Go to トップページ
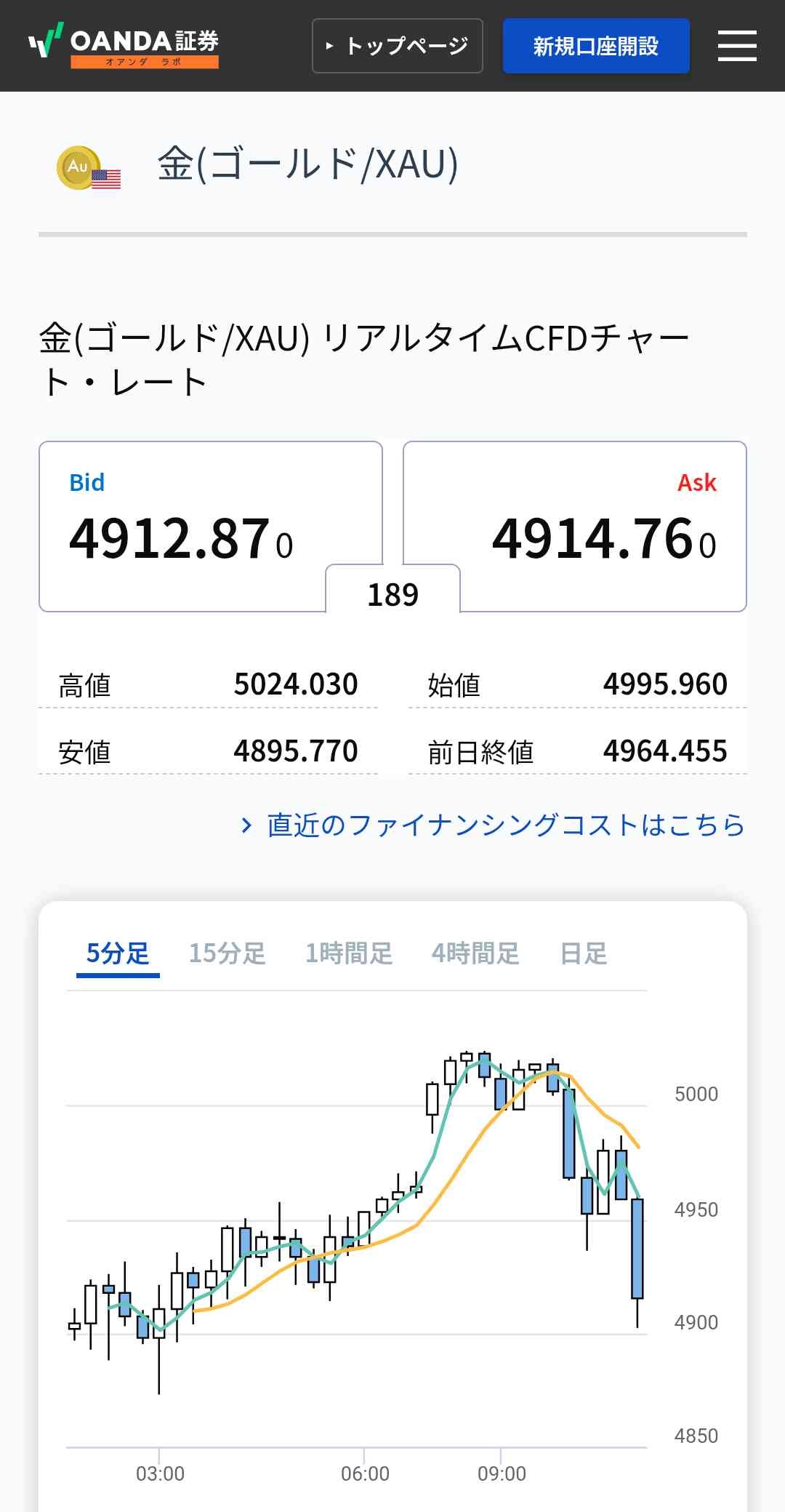Viewport: 785px width, 1512px height. coord(398,46)
